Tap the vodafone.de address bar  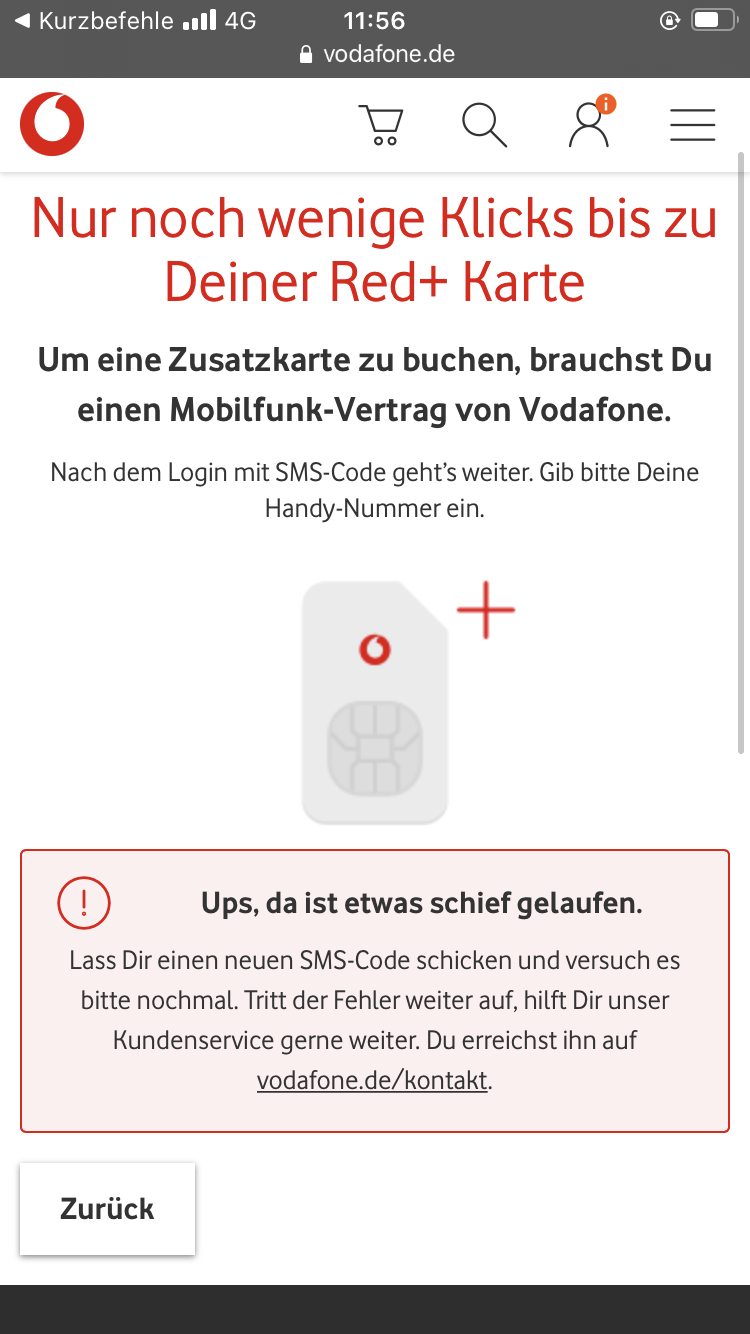point(376,54)
